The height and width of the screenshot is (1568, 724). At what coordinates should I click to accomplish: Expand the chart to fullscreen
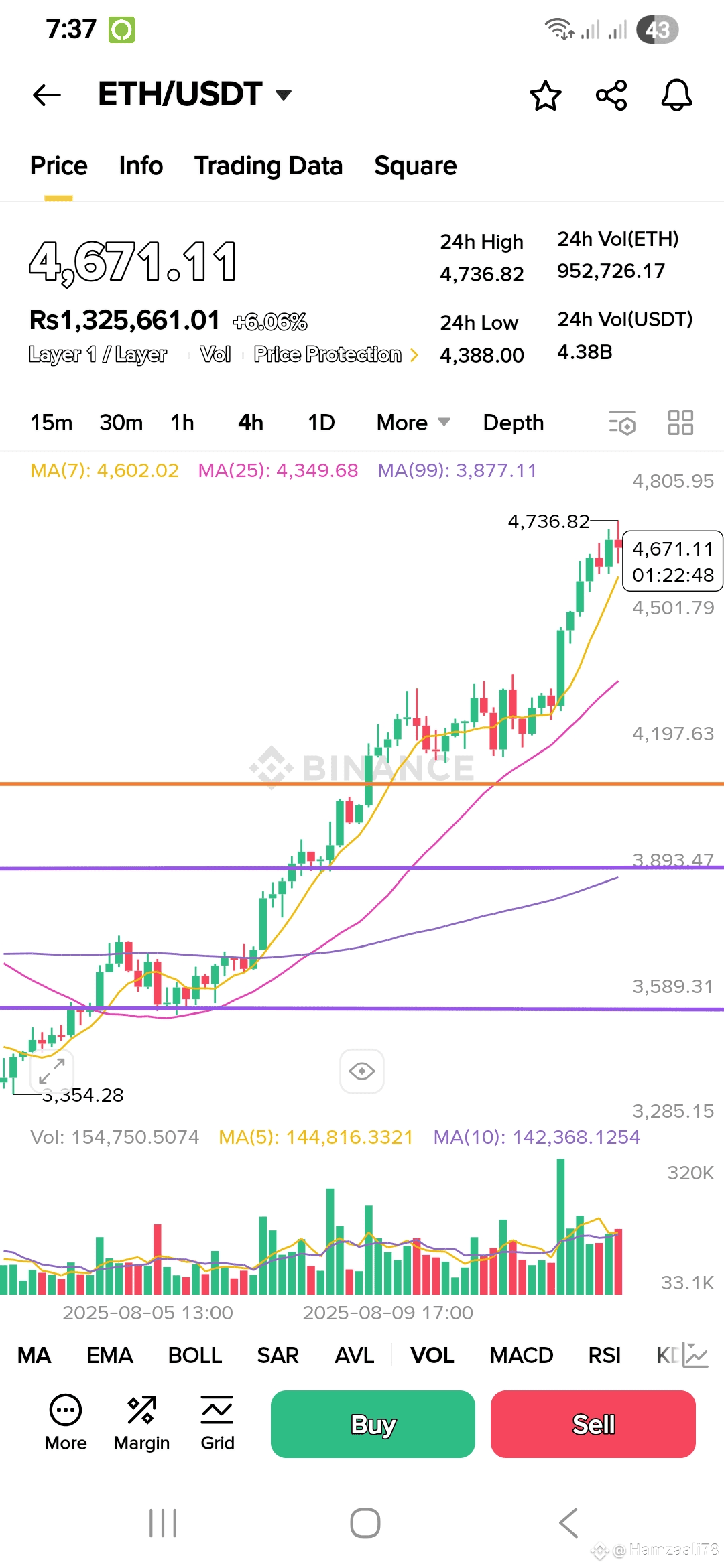(52, 1071)
